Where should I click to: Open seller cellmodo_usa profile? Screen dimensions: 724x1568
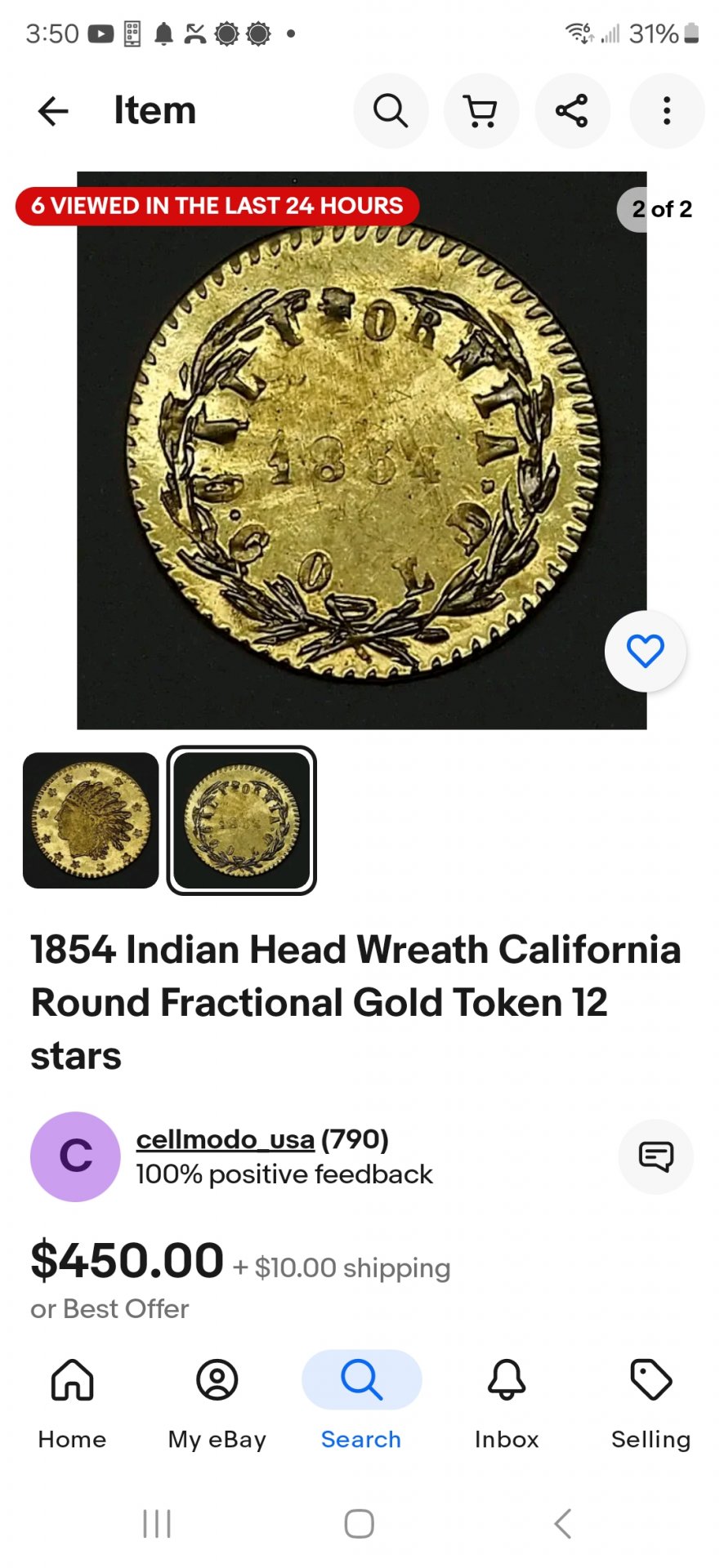click(225, 1139)
